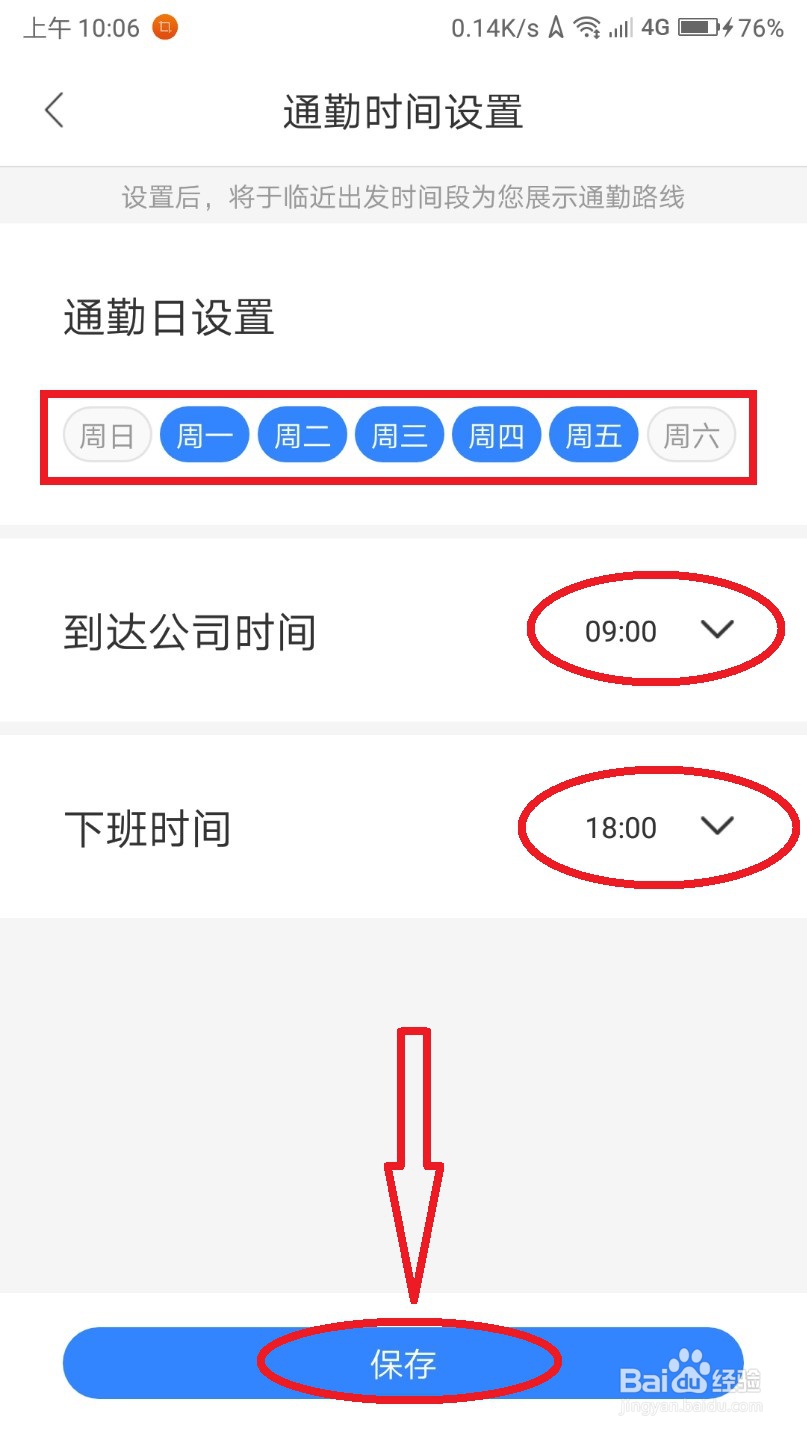This screenshot has width=807, height=1434.
Task: Open the 到达公司时间 time picker chevron
Action: (x=716, y=630)
